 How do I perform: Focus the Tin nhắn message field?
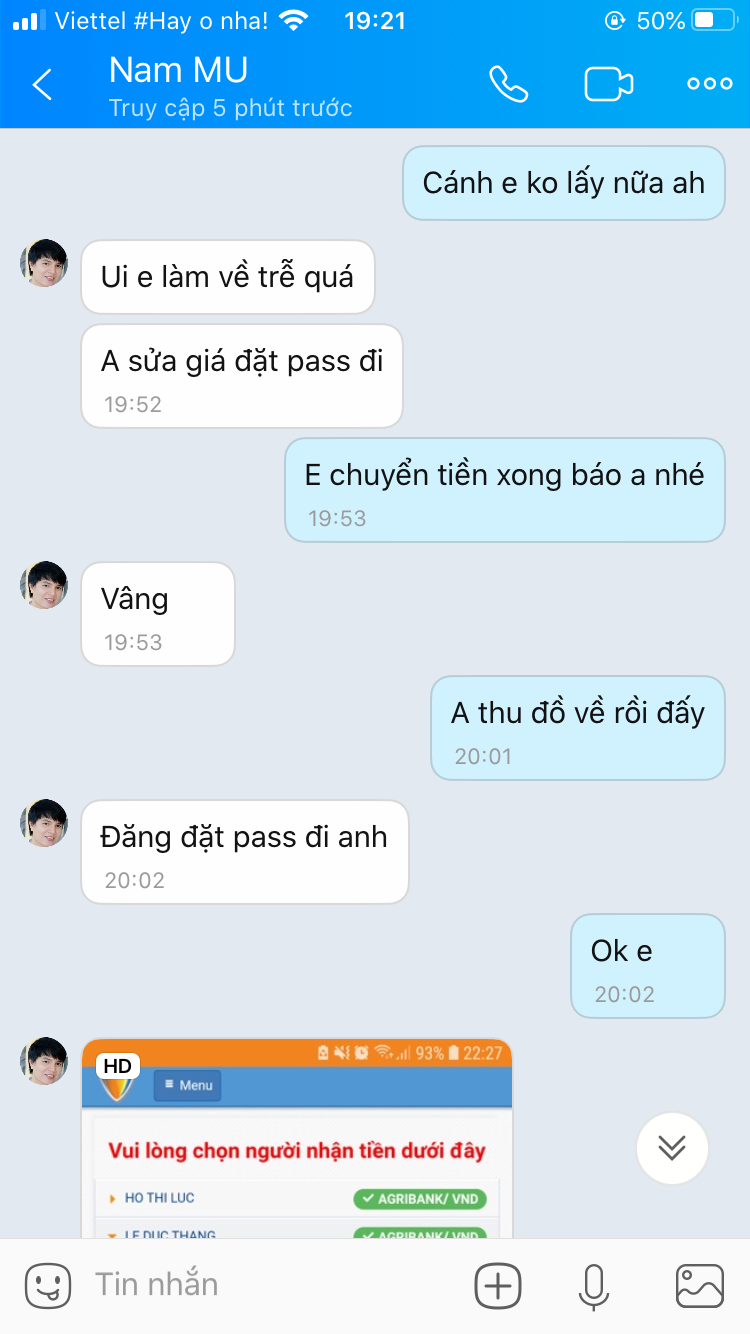tap(270, 1285)
